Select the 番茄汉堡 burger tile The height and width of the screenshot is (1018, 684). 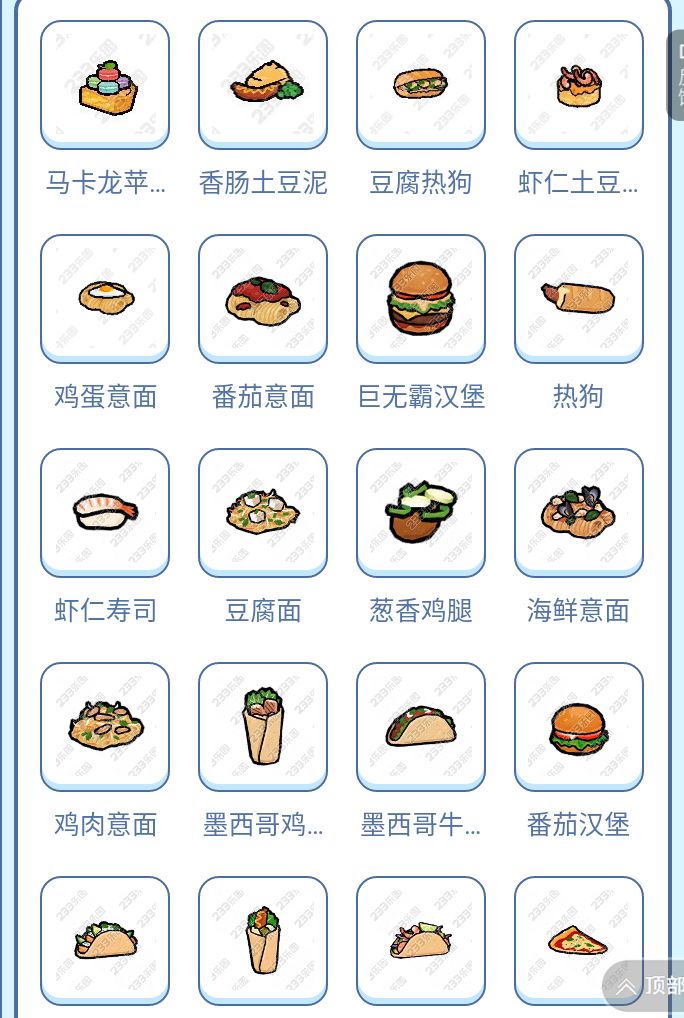pyautogui.click(x=579, y=726)
